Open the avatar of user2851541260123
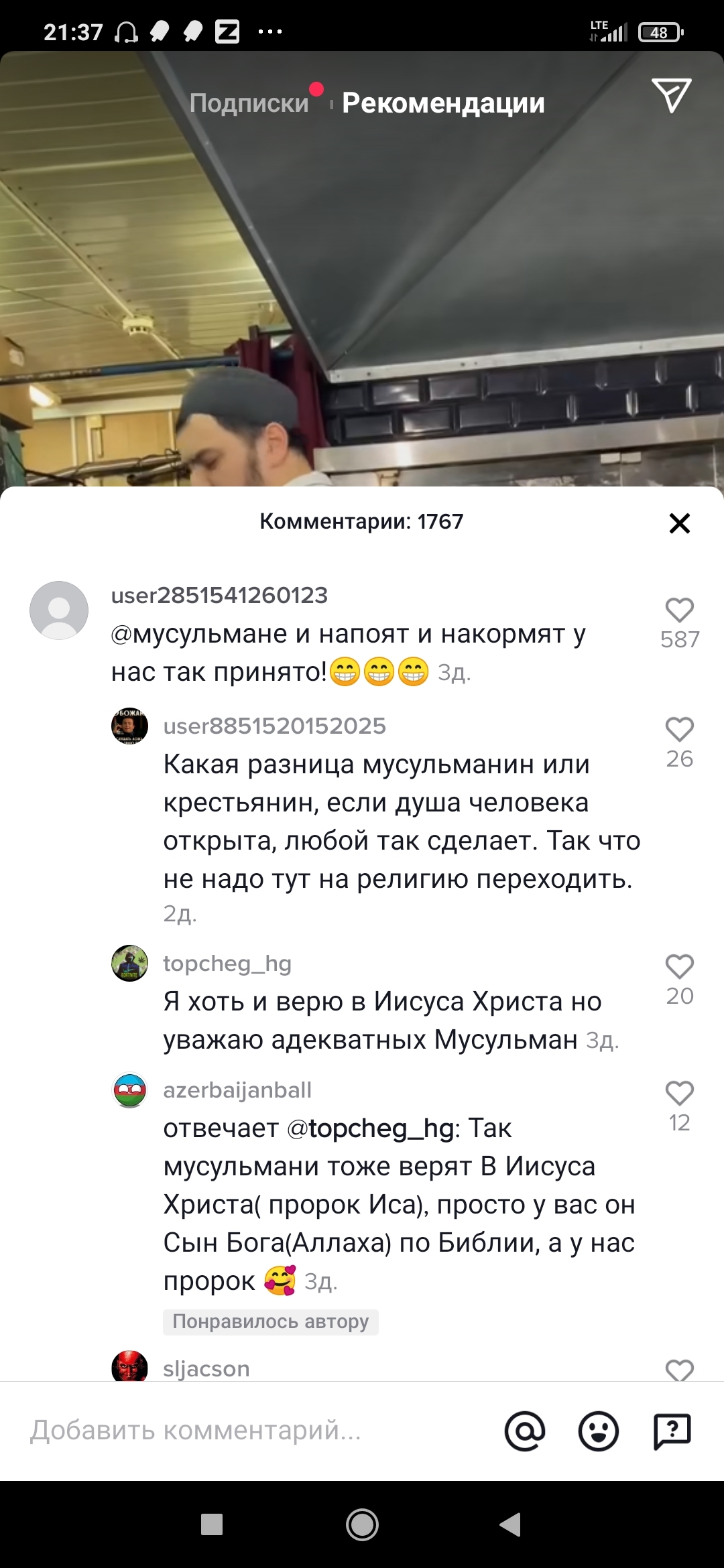724x1568 pixels. [59, 610]
